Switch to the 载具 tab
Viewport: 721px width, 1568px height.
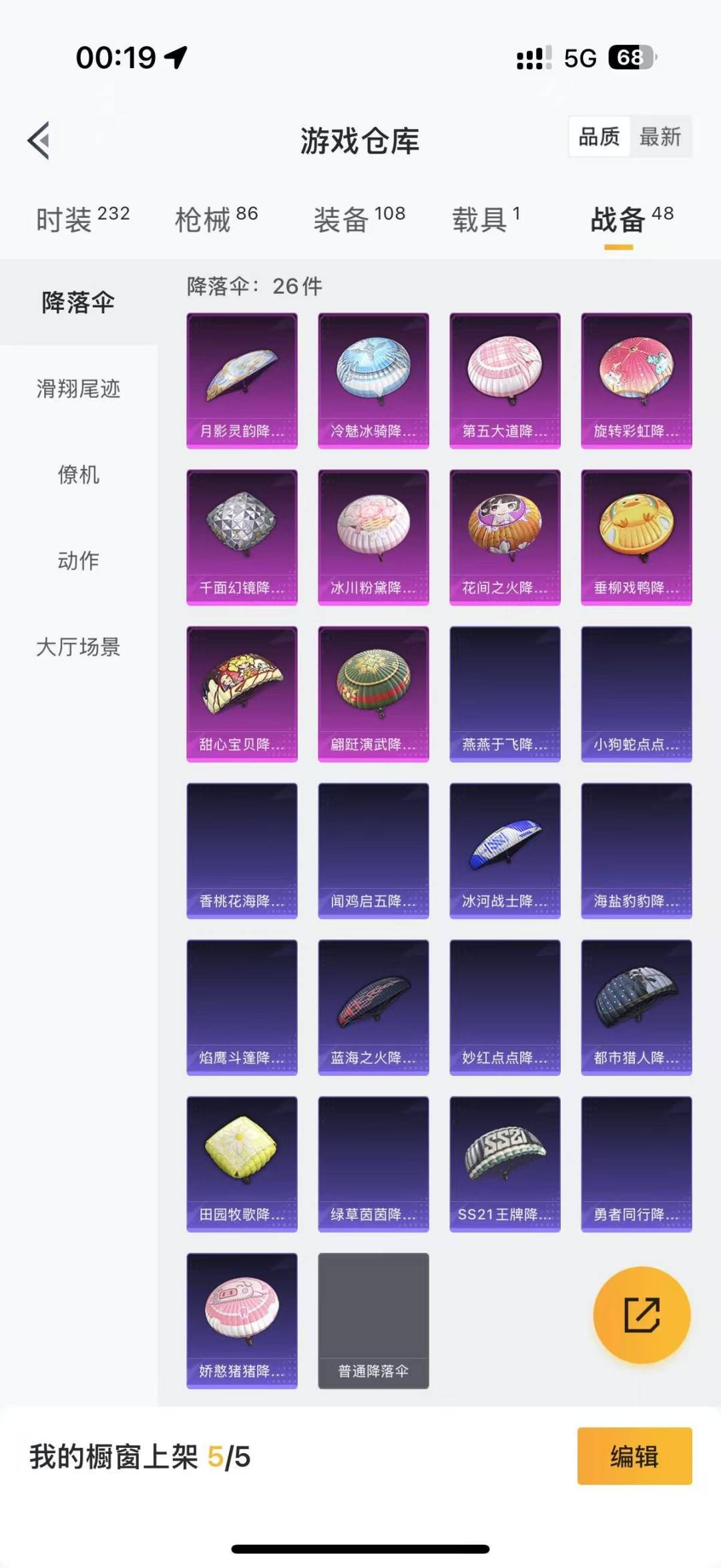tap(486, 220)
